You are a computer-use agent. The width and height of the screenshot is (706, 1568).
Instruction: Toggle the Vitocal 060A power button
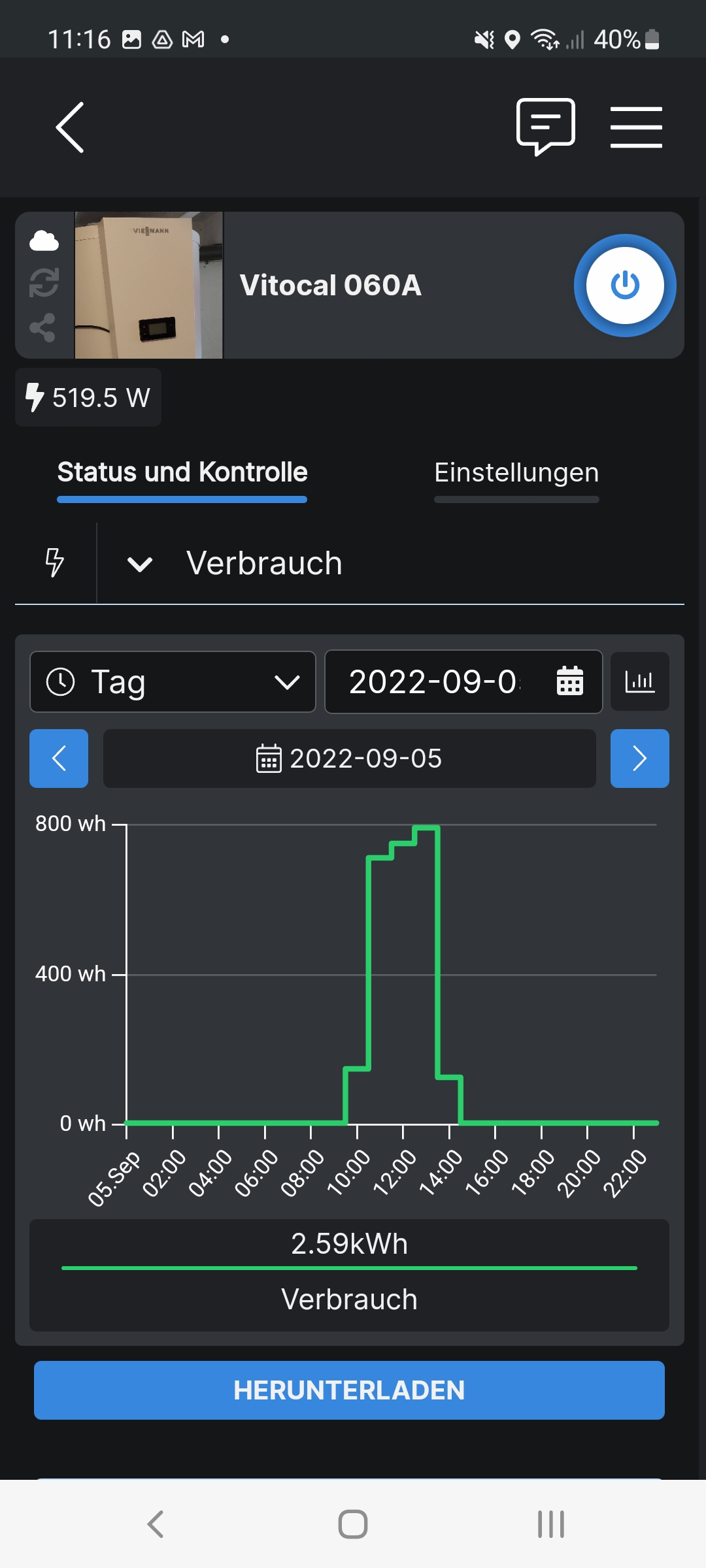point(624,286)
